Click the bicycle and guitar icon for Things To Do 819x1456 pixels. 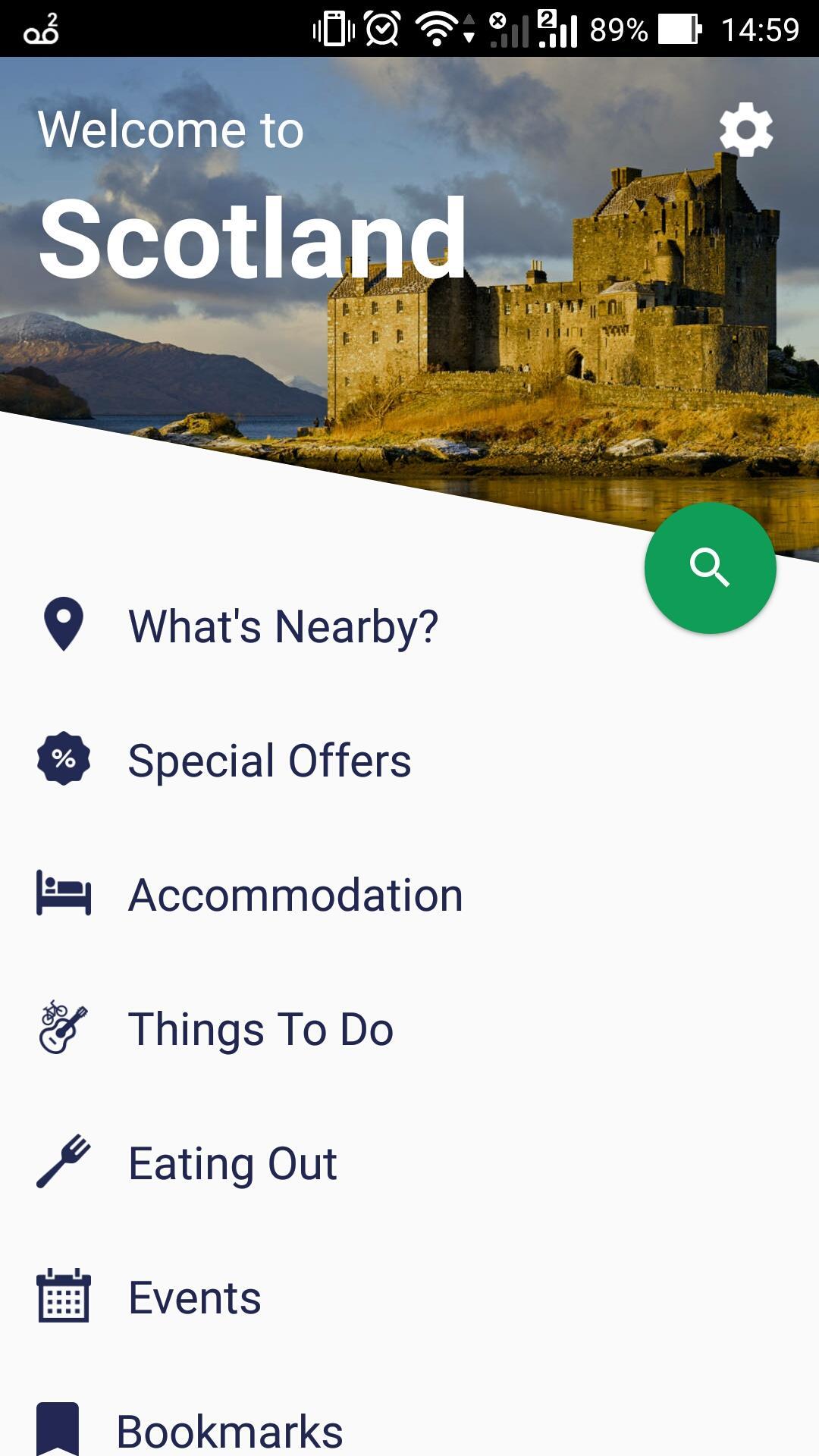[x=62, y=1028]
